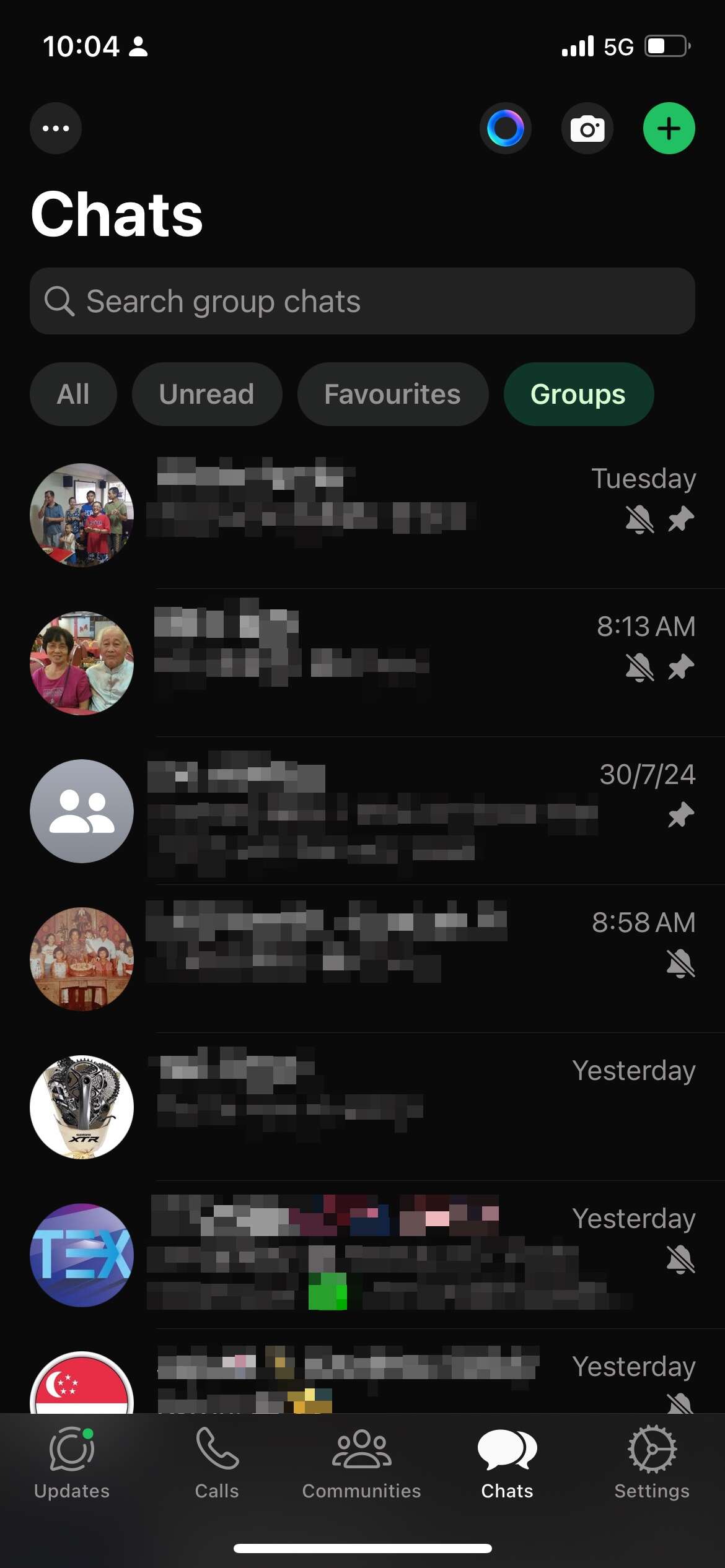Launch the camera
The width and height of the screenshot is (725, 1568).
click(x=587, y=128)
